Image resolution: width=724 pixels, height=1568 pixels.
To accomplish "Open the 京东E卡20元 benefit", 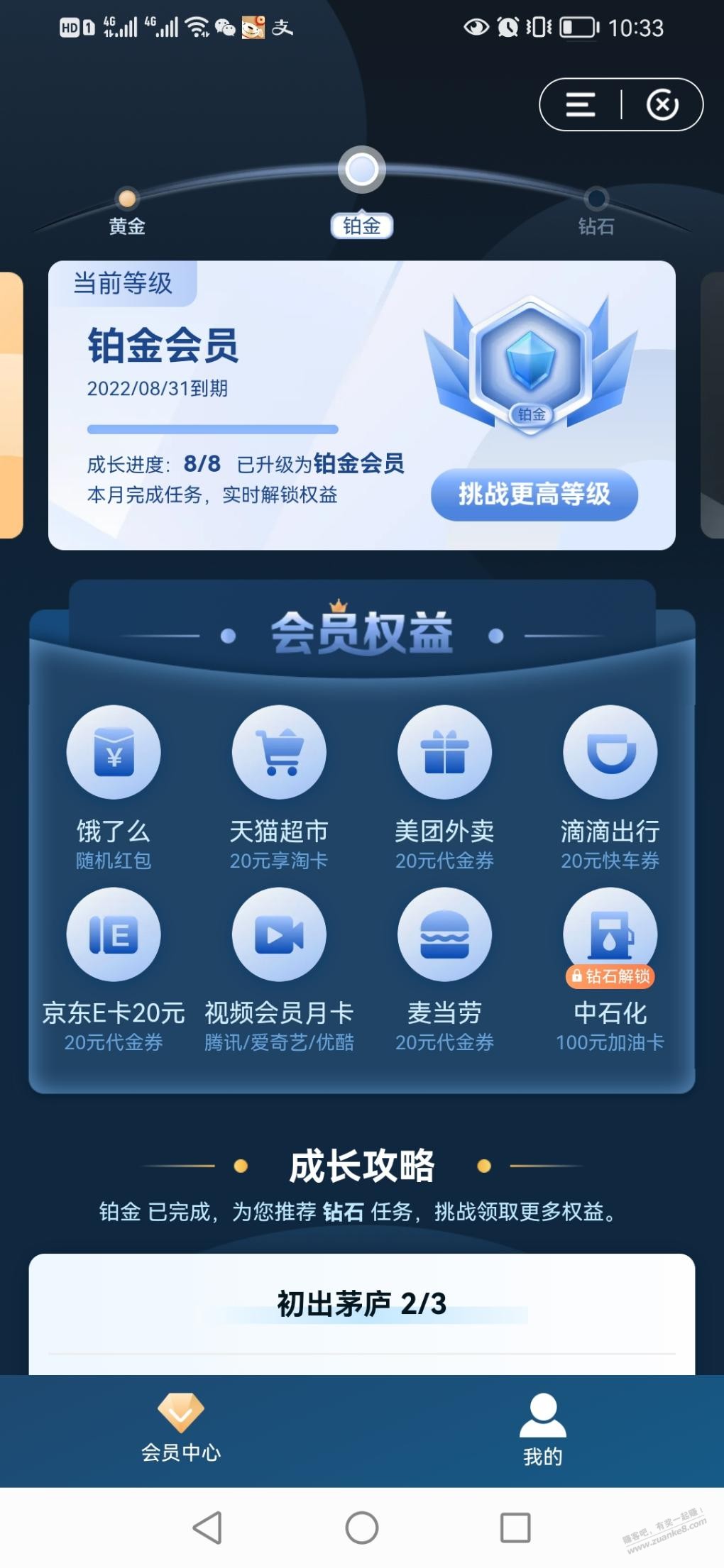I will [x=114, y=971].
